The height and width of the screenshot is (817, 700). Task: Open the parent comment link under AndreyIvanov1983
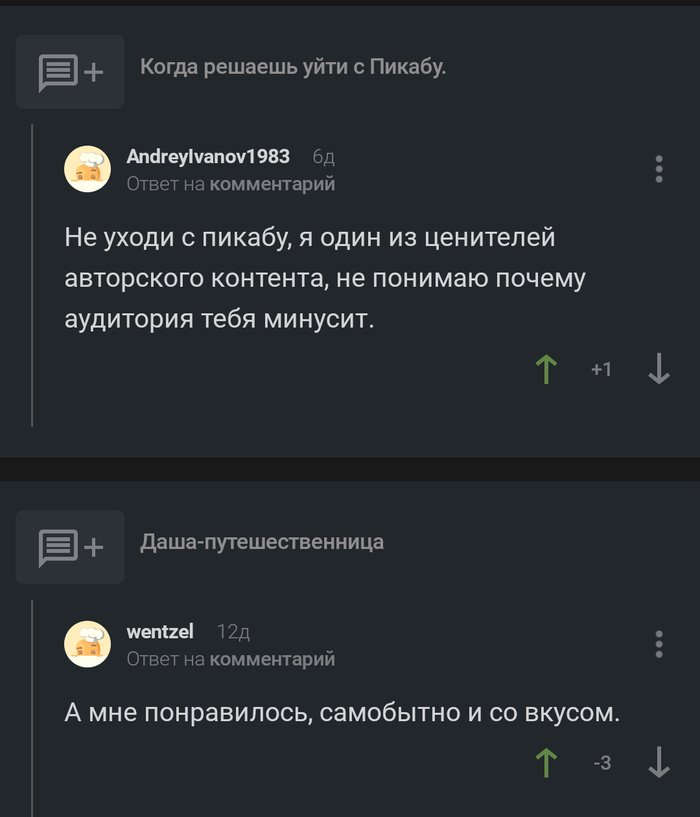(x=272, y=184)
